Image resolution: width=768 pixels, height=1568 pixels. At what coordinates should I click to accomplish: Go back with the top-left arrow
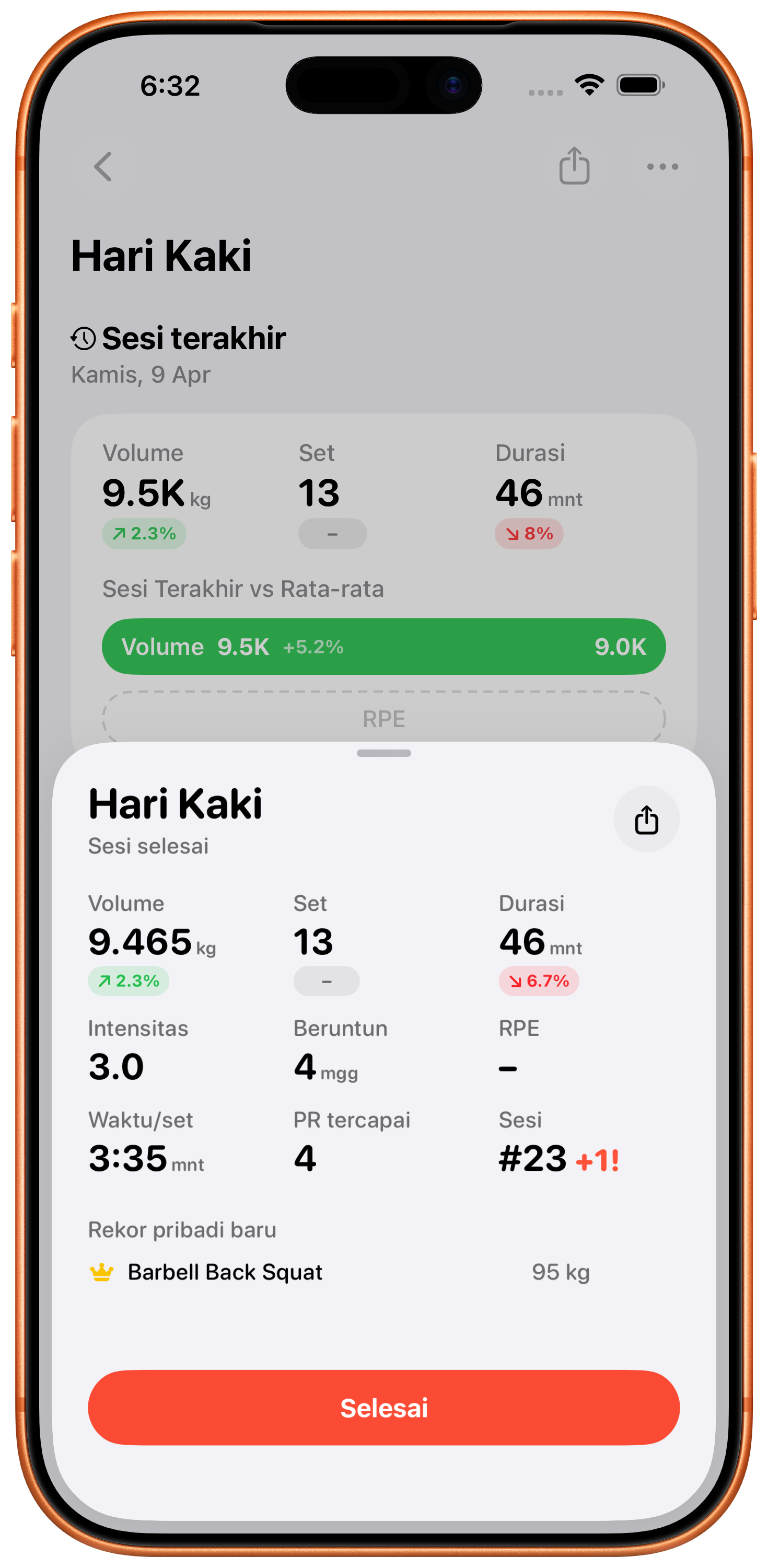tap(103, 166)
